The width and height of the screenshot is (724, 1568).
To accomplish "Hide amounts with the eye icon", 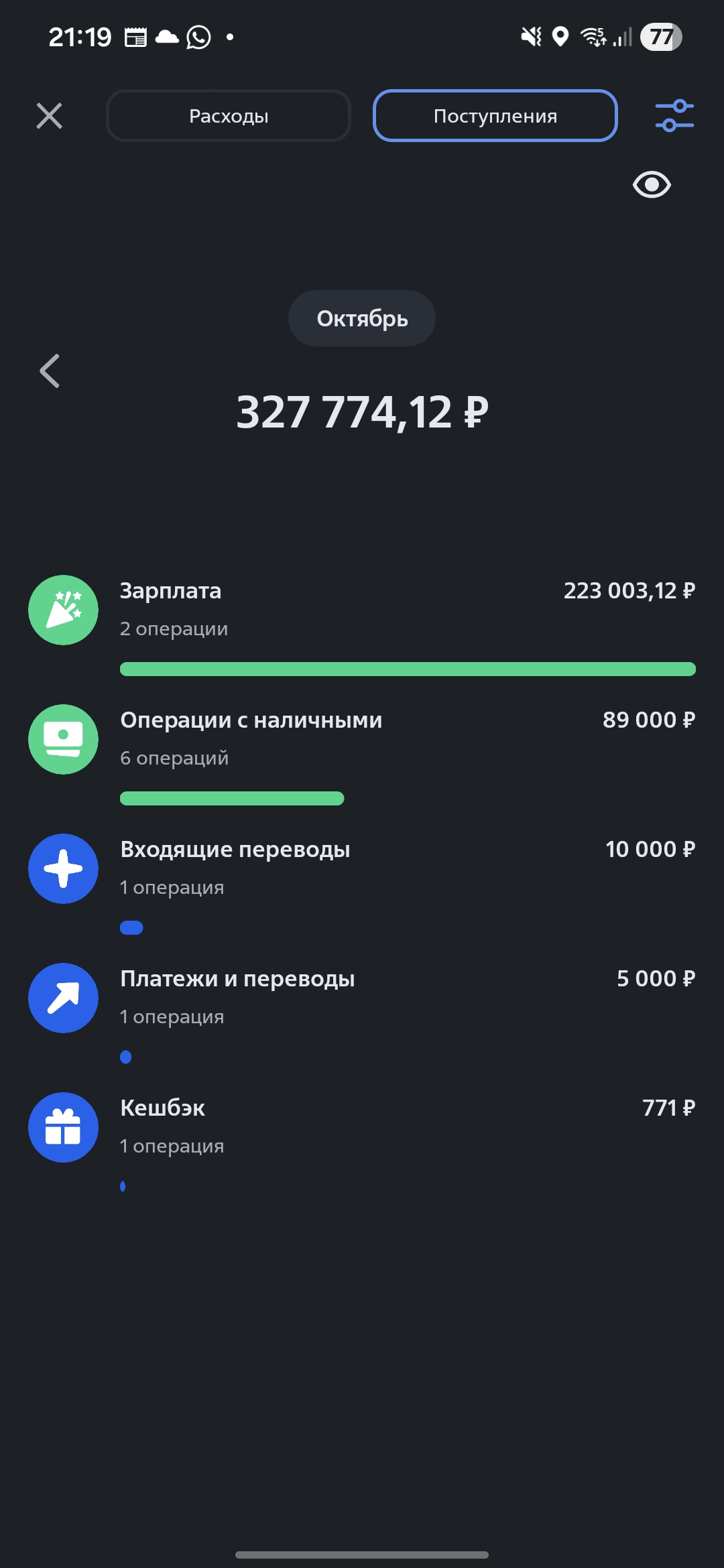I will pyautogui.click(x=652, y=185).
